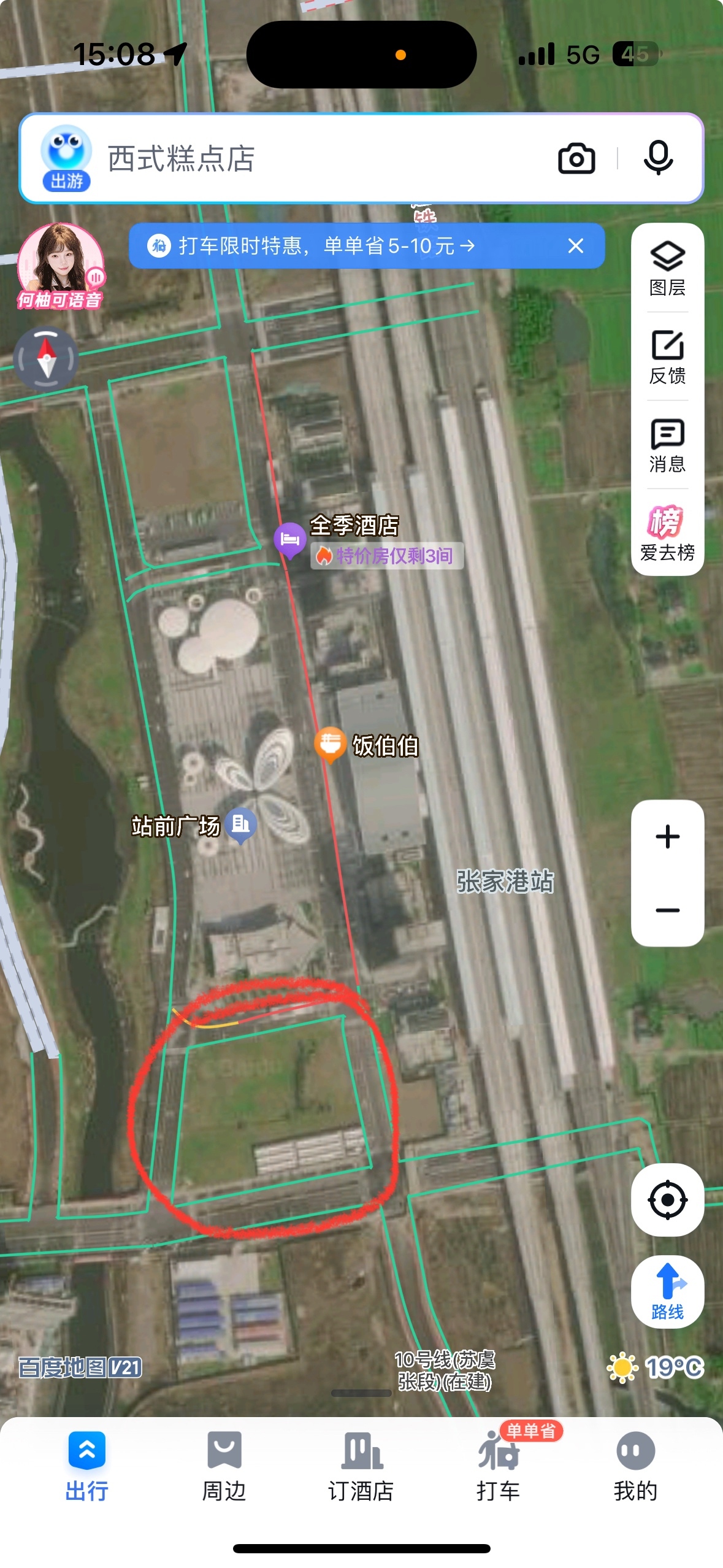723x1568 pixels.
Task: Zoom out with the minus button
Action: tap(667, 910)
